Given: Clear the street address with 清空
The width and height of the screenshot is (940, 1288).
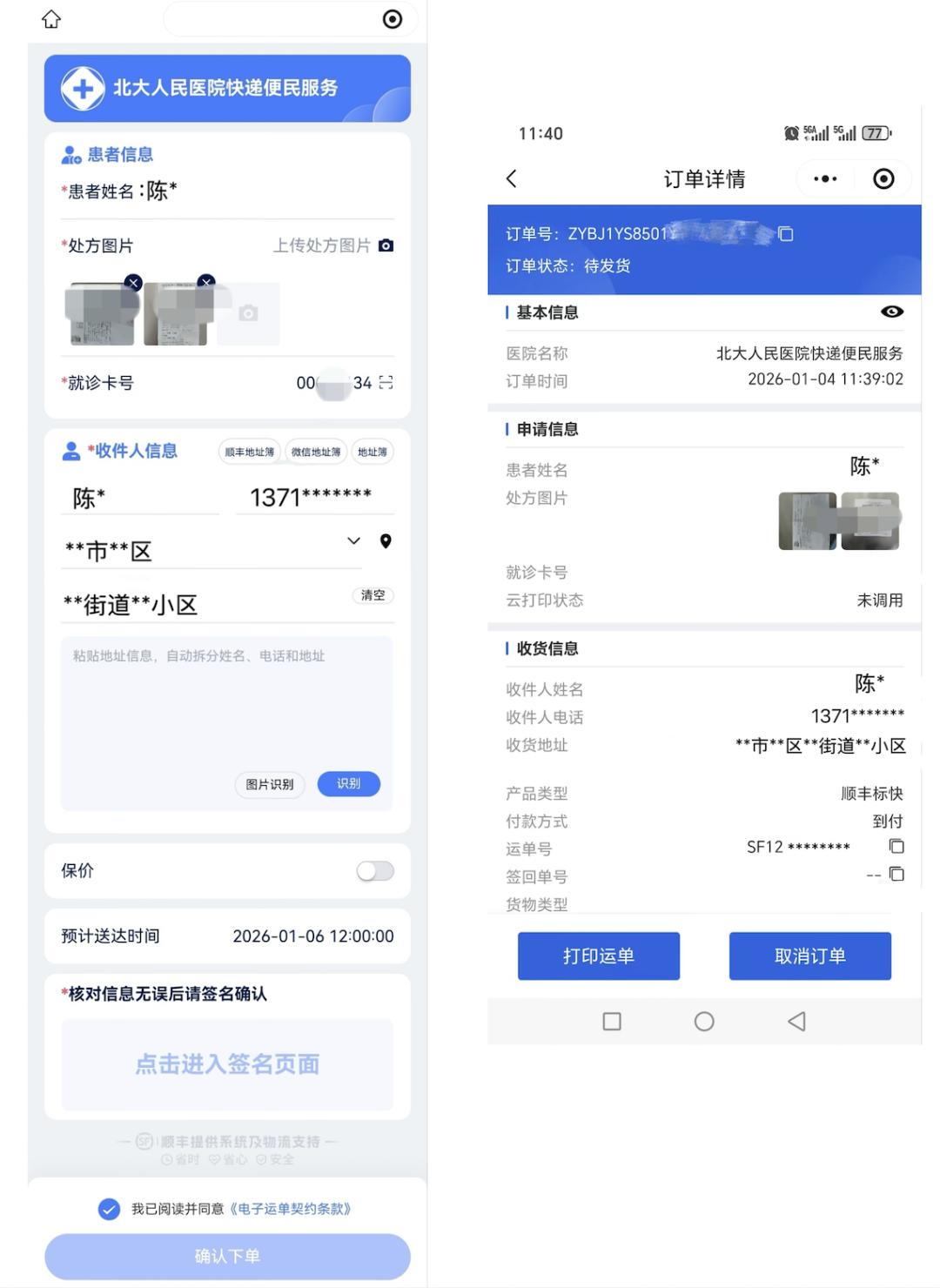Looking at the screenshot, I should pos(373,595).
